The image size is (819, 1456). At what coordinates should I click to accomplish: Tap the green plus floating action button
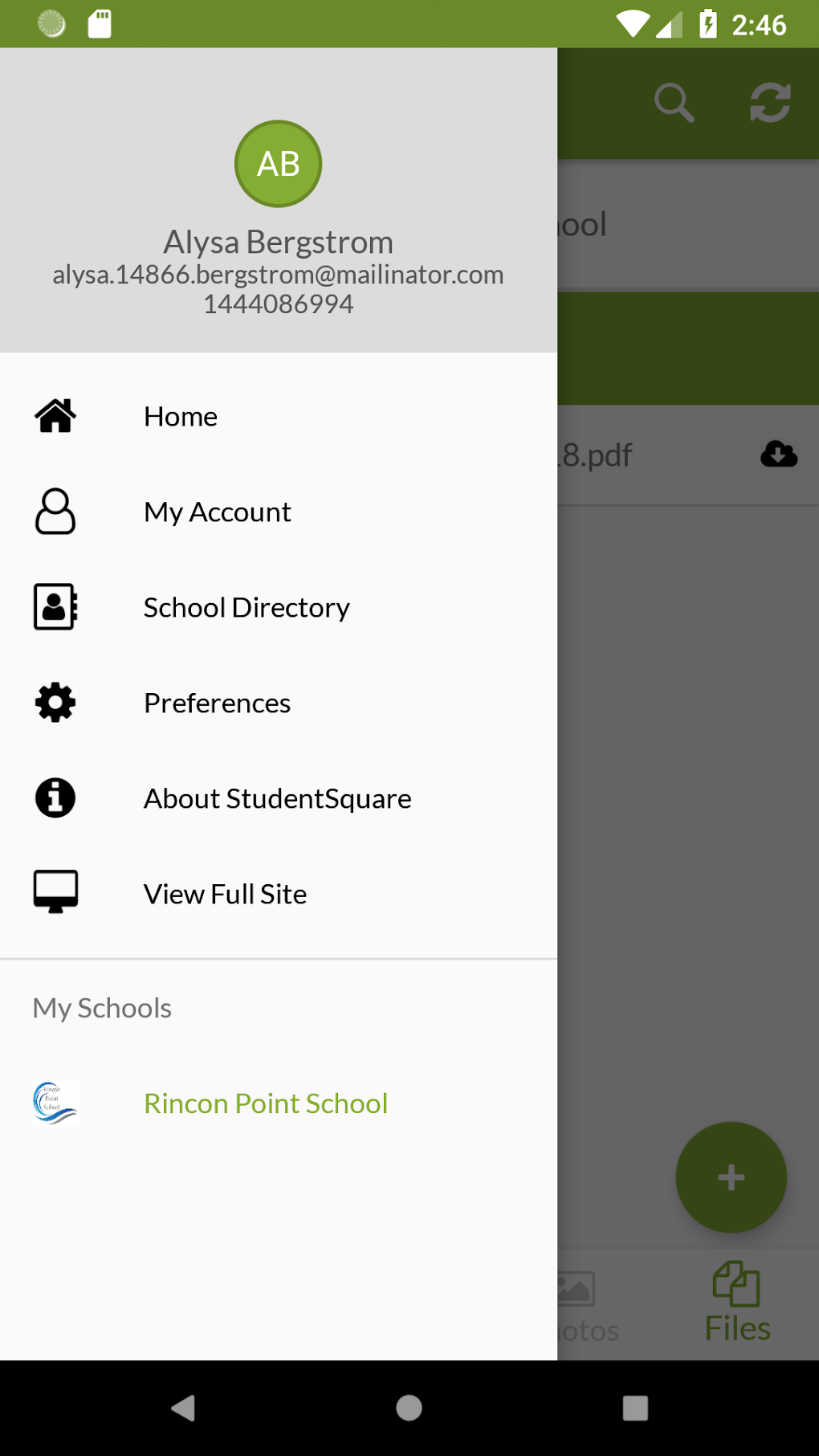click(730, 1177)
